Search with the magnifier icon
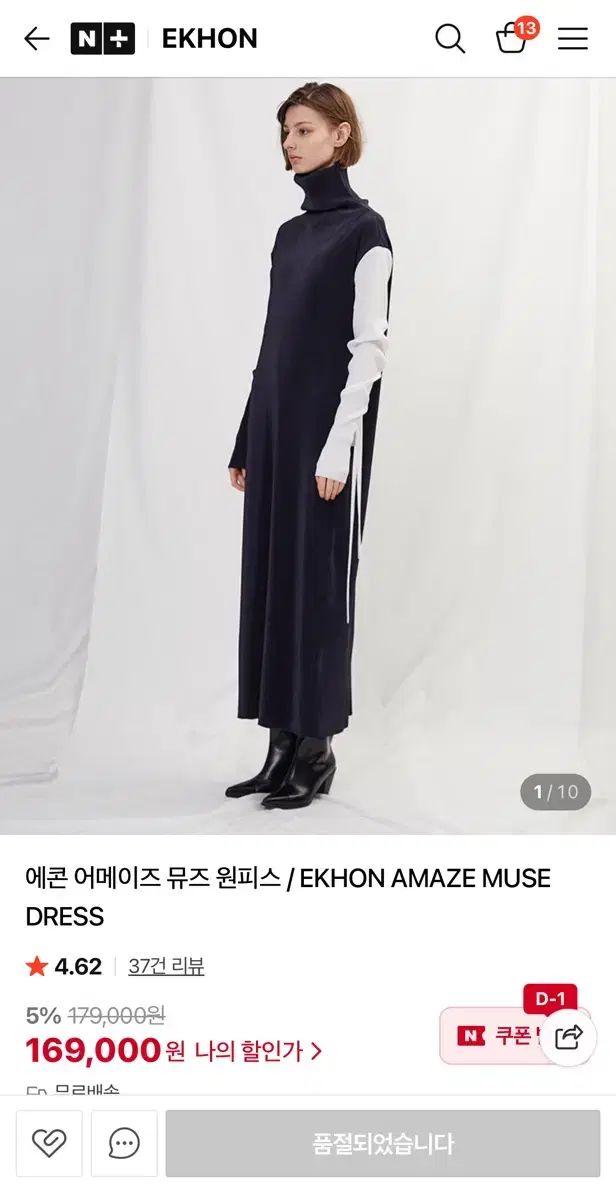This screenshot has height=1200, width=616. [x=450, y=39]
